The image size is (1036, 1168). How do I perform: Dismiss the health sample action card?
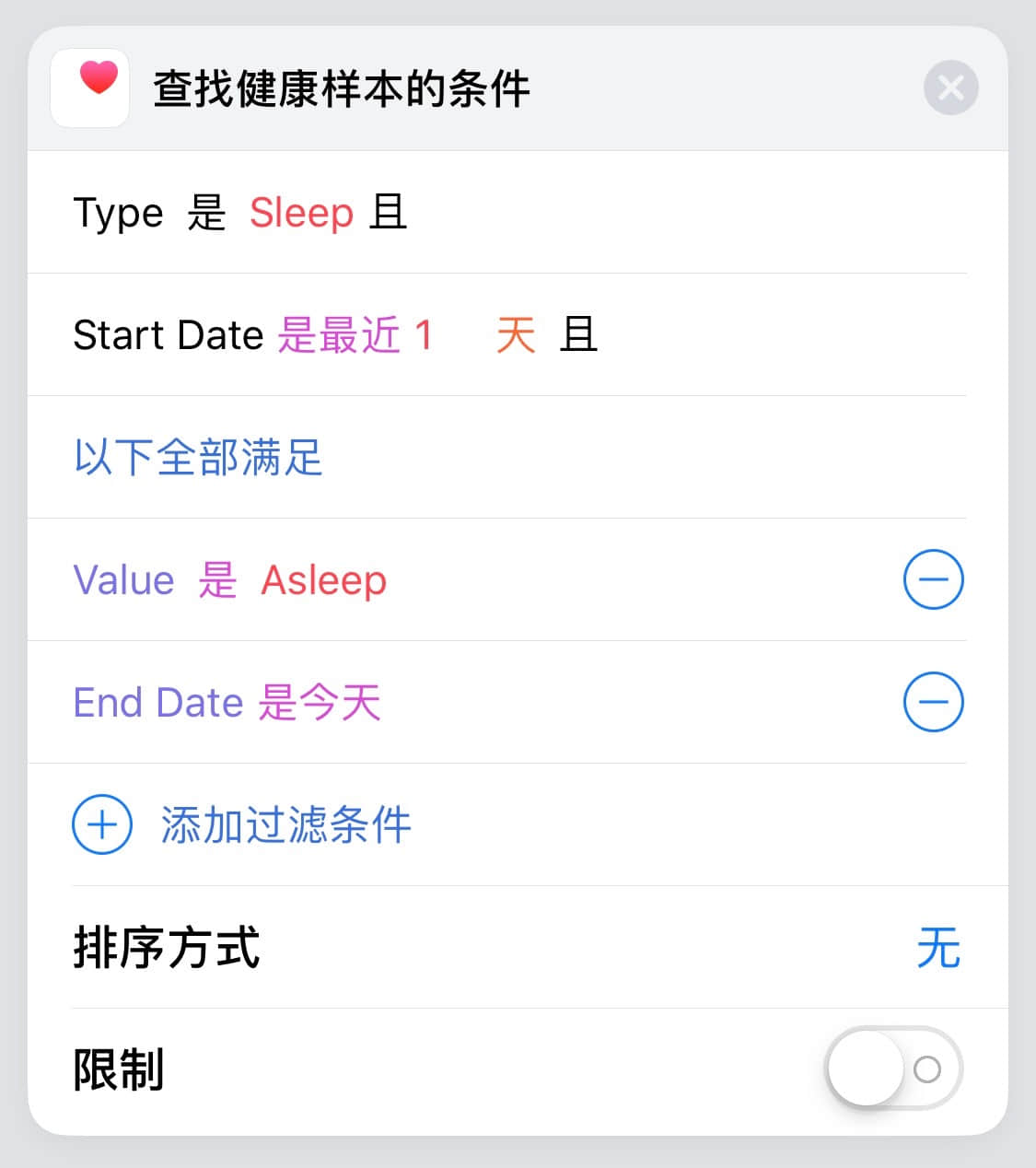pyautogui.click(x=950, y=88)
